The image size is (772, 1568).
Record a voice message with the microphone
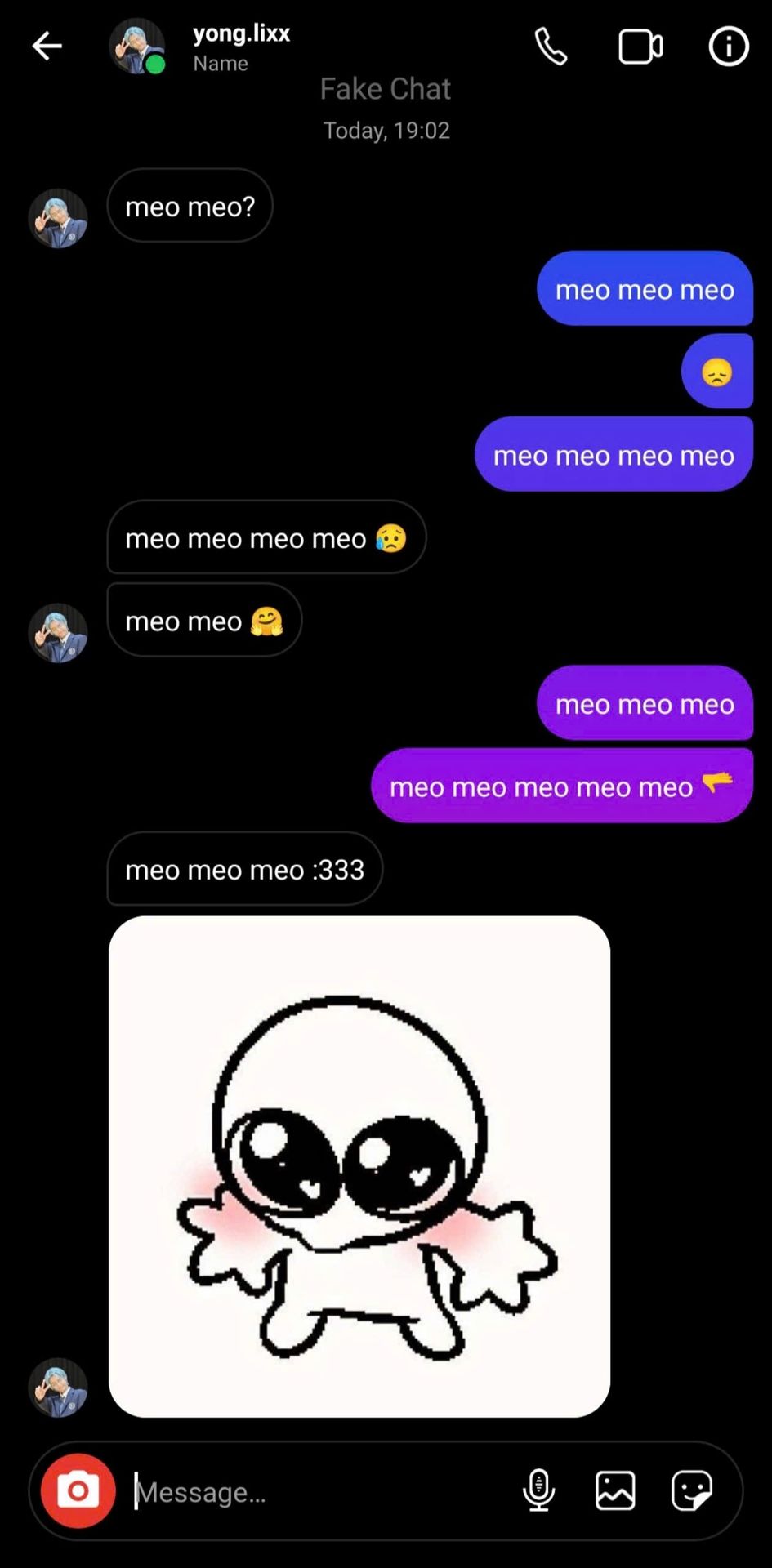[539, 1490]
